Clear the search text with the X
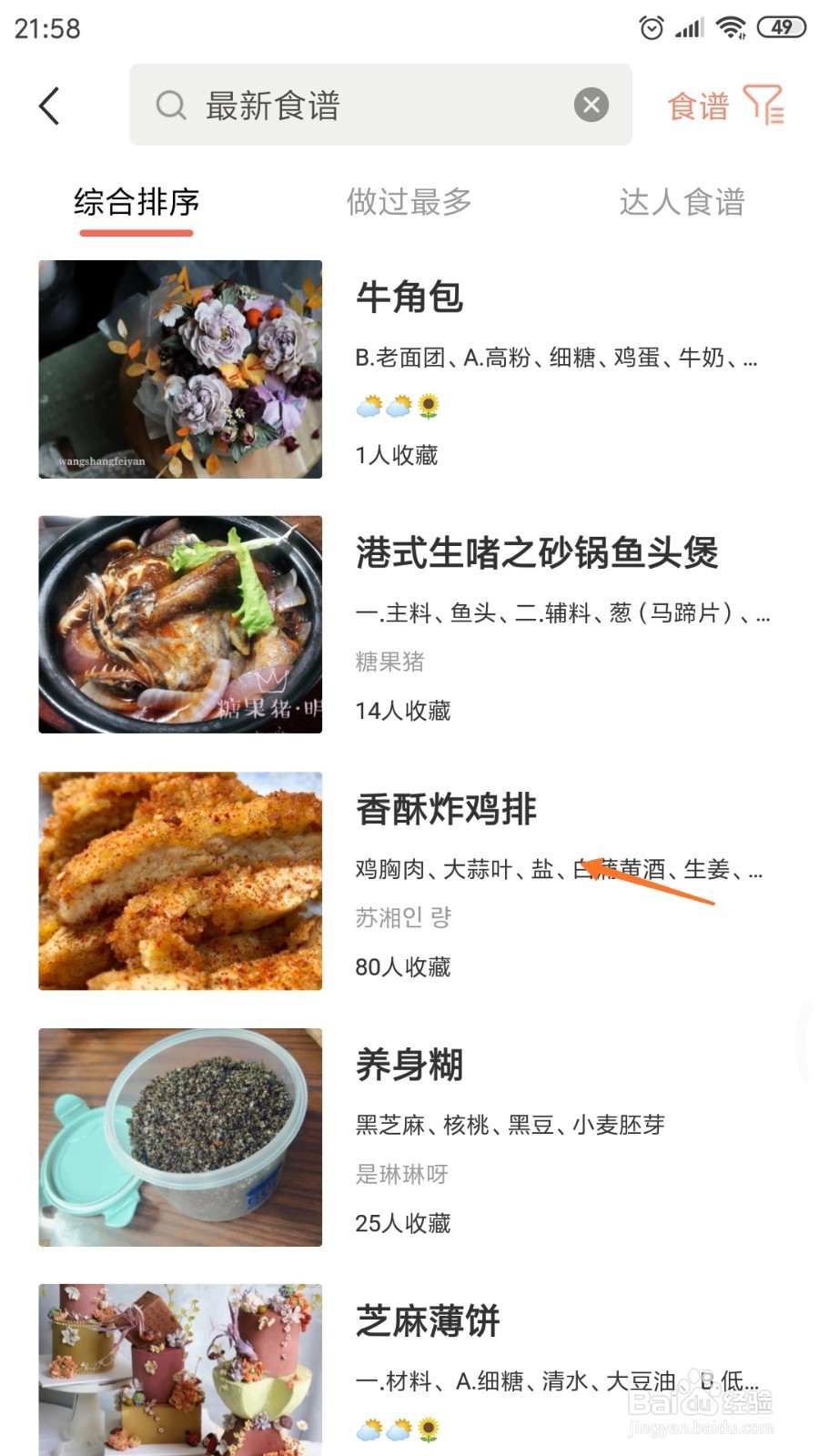 coord(591,106)
